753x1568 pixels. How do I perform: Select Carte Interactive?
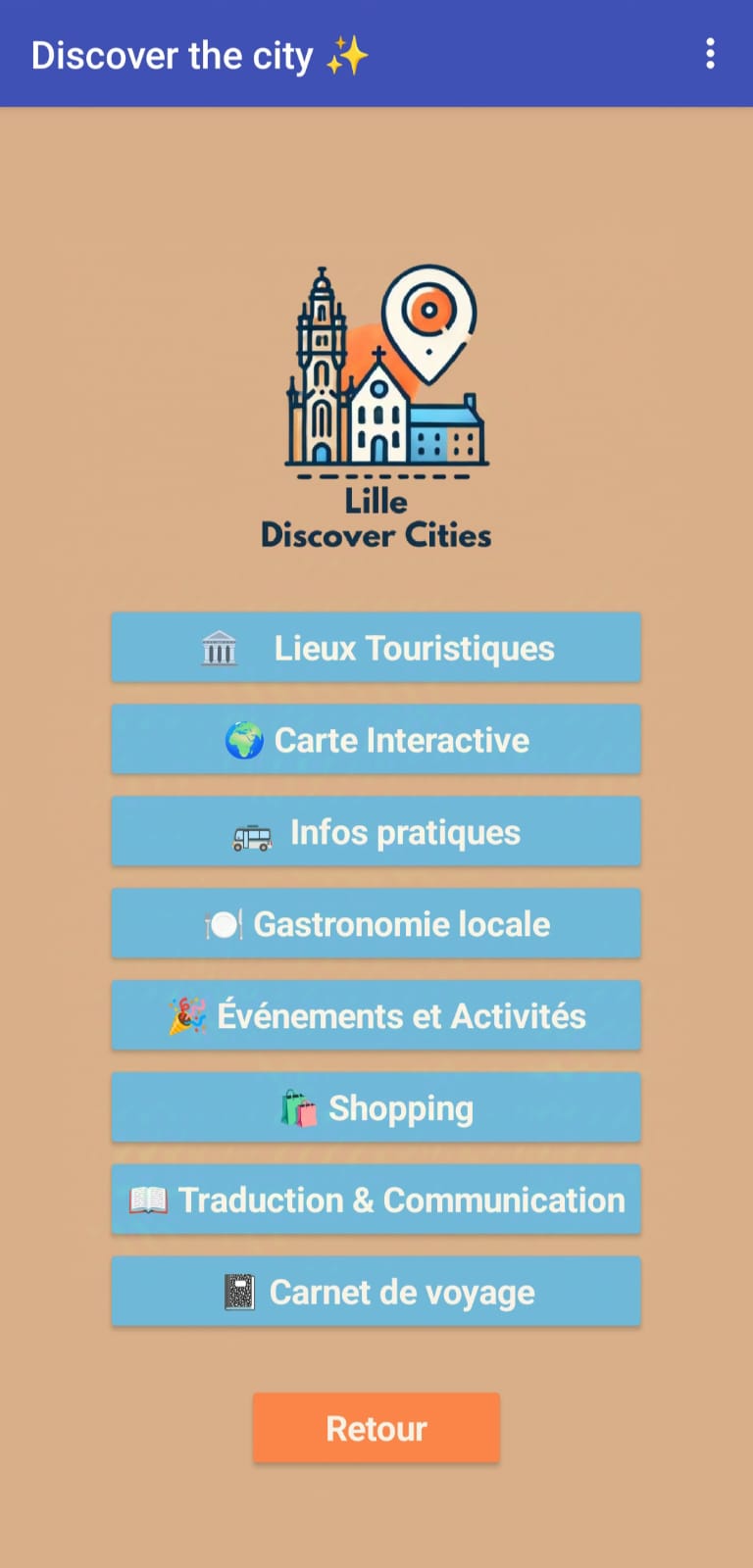(x=376, y=740)
